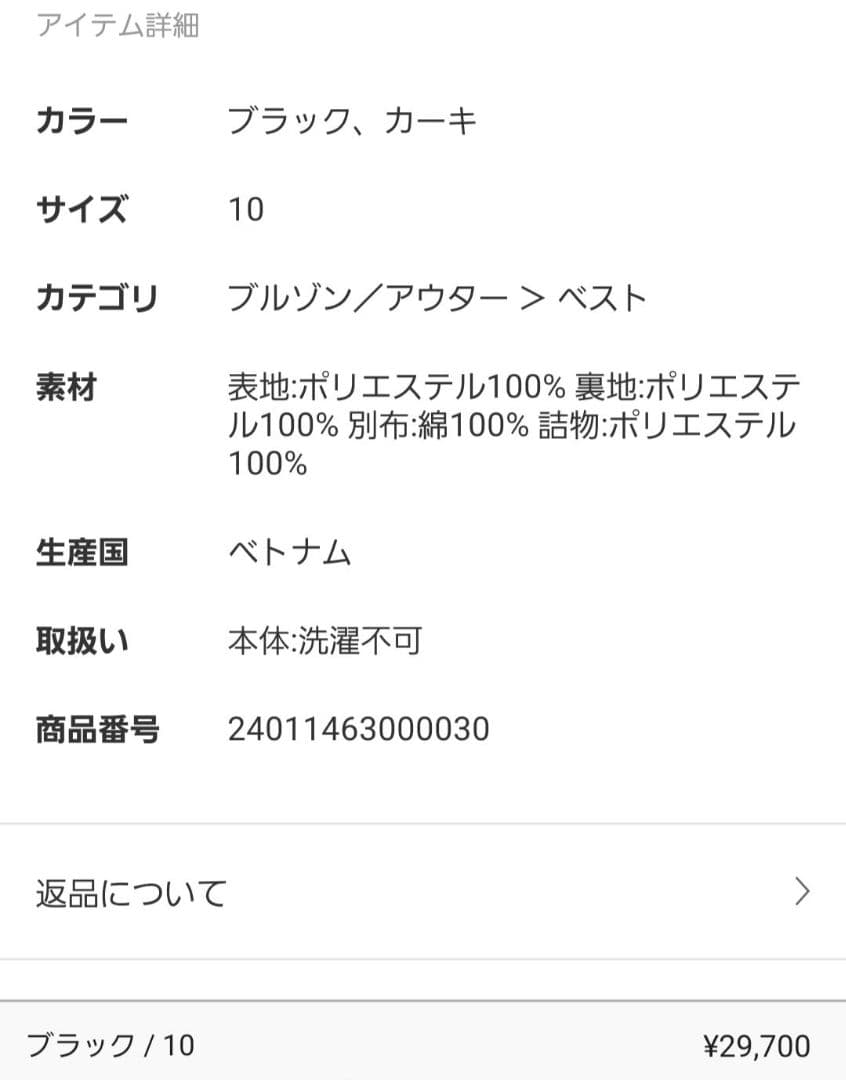Viewport: 846px width, 1080px height.
Task: Click the サイズ label
Action: pyautogui.click(x=84, y=210)
